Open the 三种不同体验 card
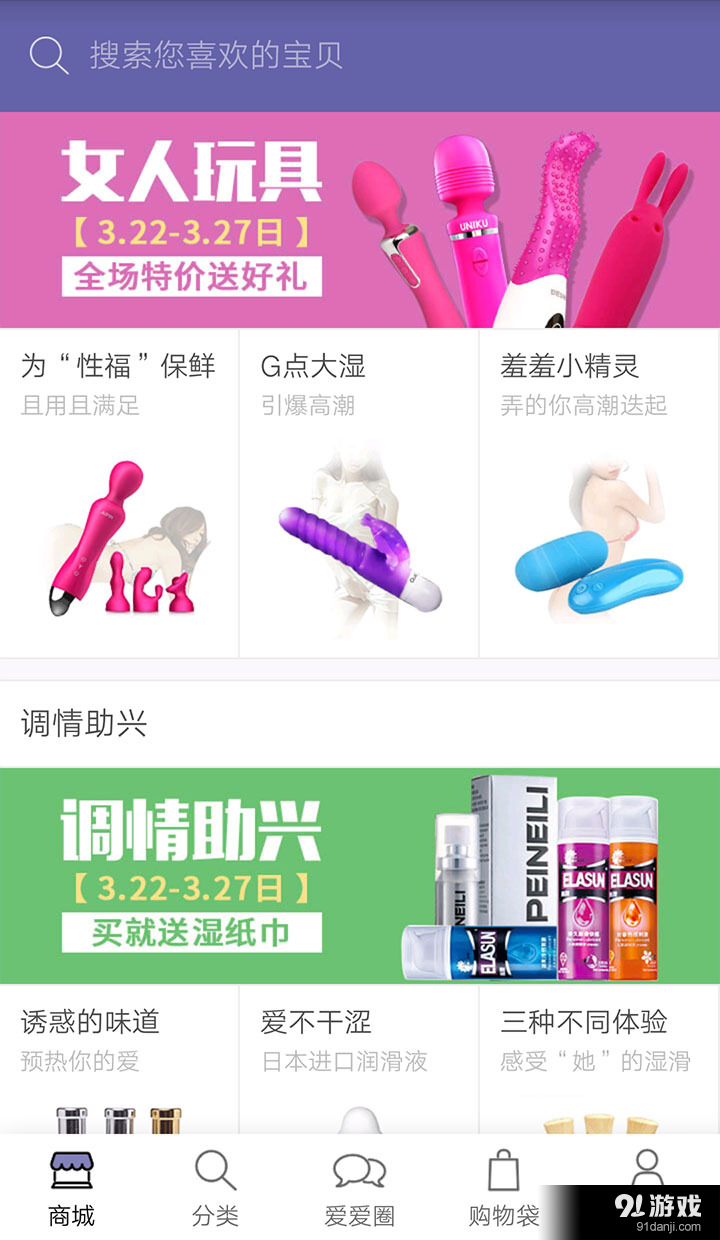This screenshot has width=720, height=1240. 599,1059
